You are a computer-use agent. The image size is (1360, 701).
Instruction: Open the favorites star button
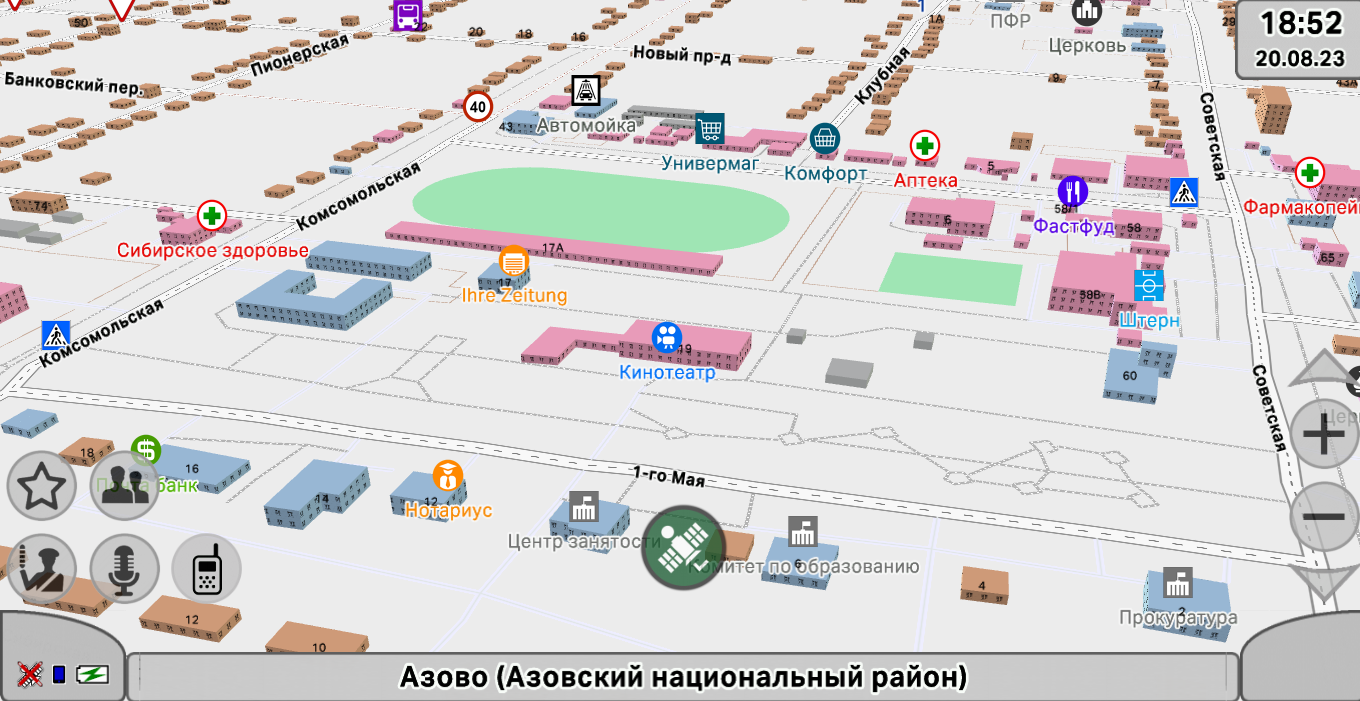click(x=42, y=486)
